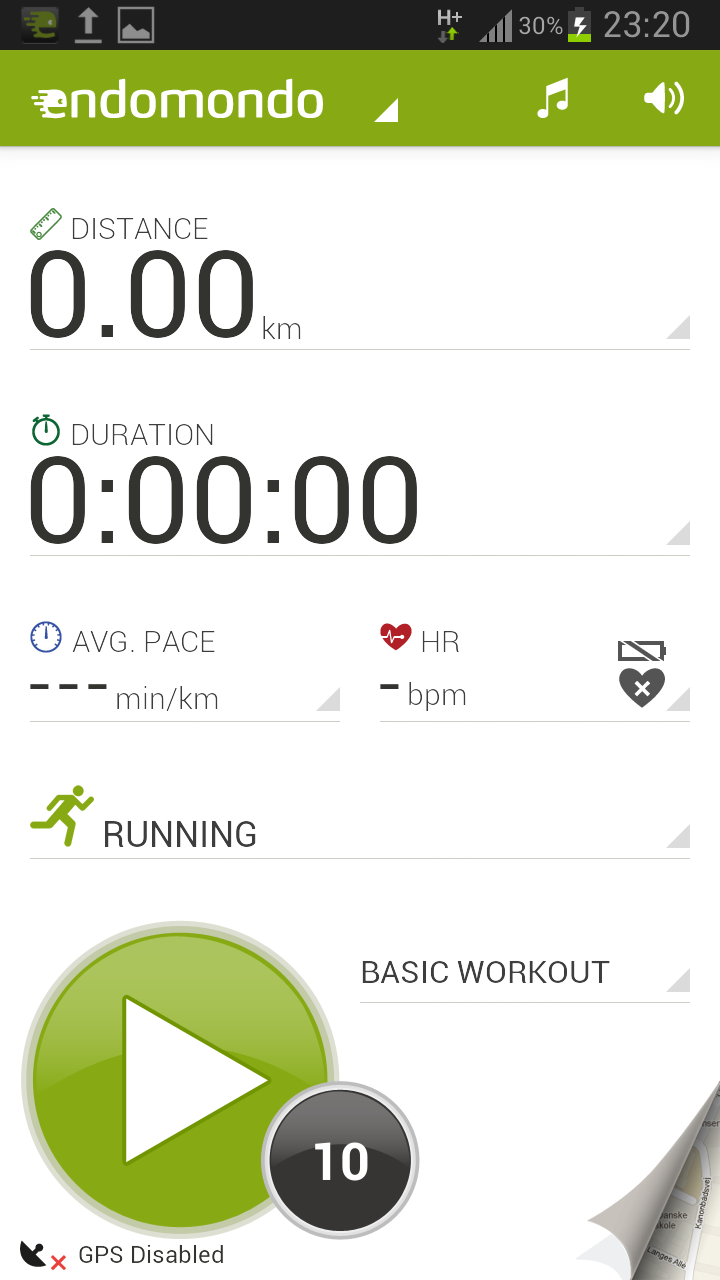This screenshot has width=720, height=1280.
Task: Choose a workout type from Basic Workout
Action: click(x=524, y=973)
